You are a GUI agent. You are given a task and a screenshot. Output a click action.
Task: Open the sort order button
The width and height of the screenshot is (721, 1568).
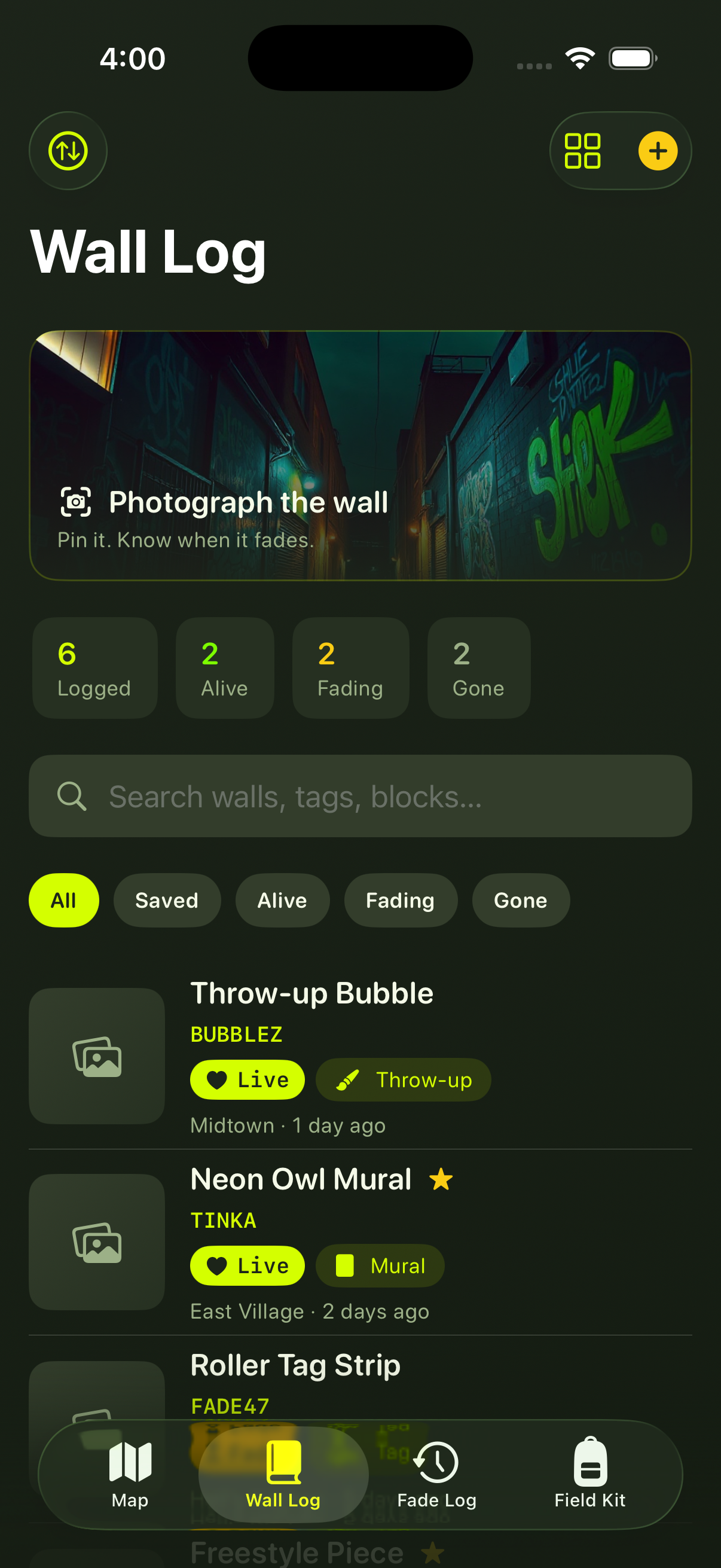click(68, 150)
